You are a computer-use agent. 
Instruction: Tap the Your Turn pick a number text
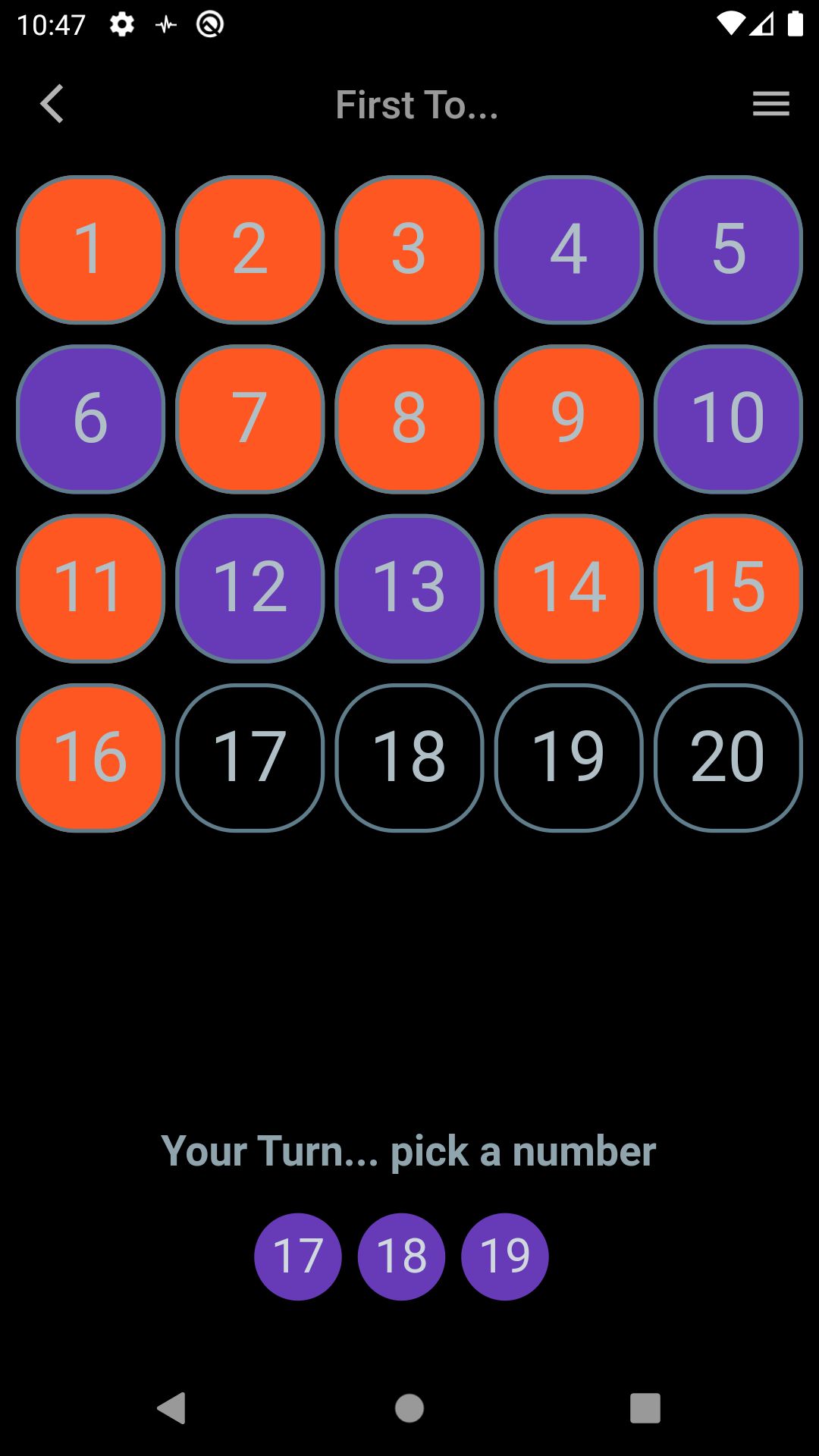pos(409,1150)
